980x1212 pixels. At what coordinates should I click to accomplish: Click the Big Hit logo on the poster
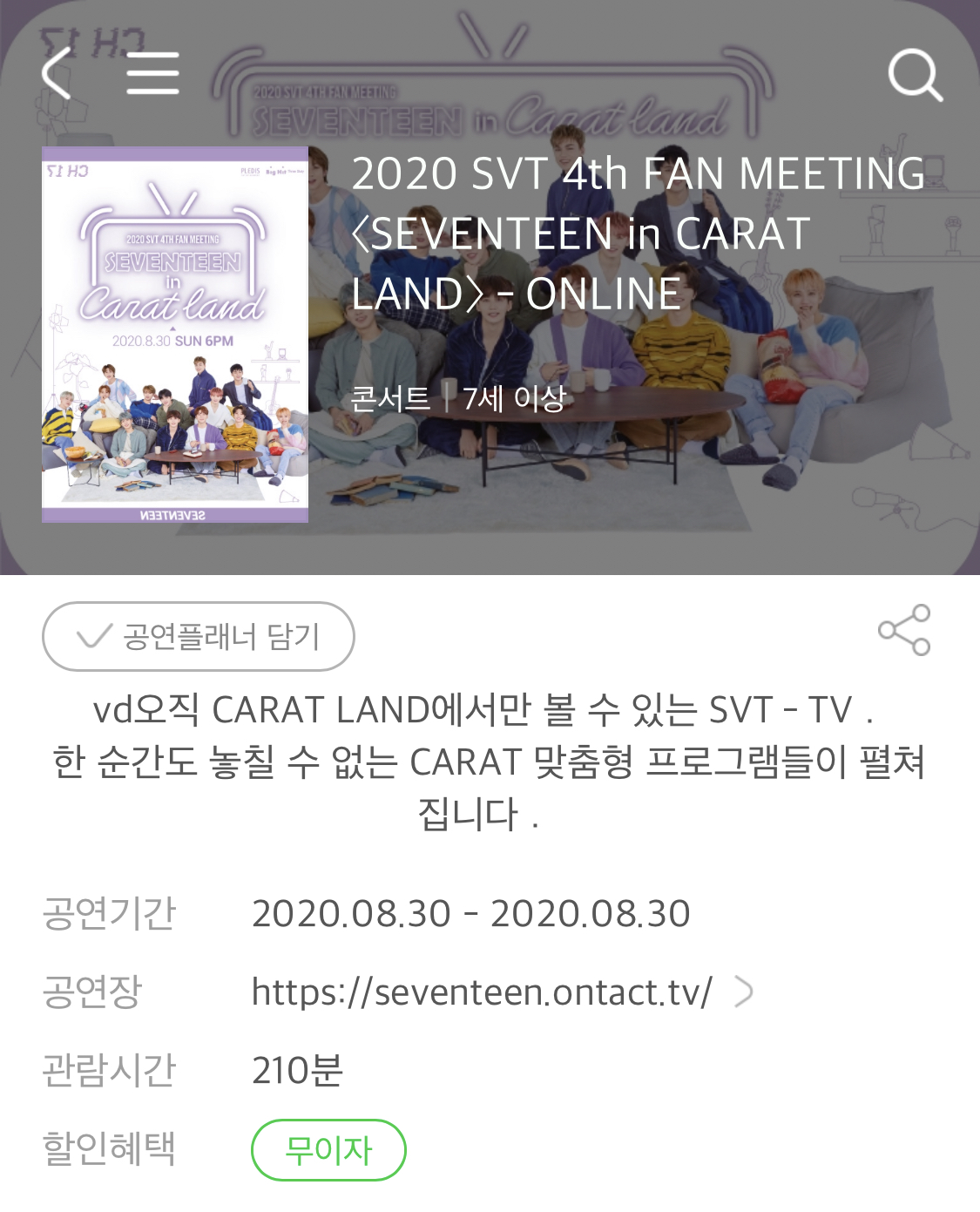(x=276, y=171)
